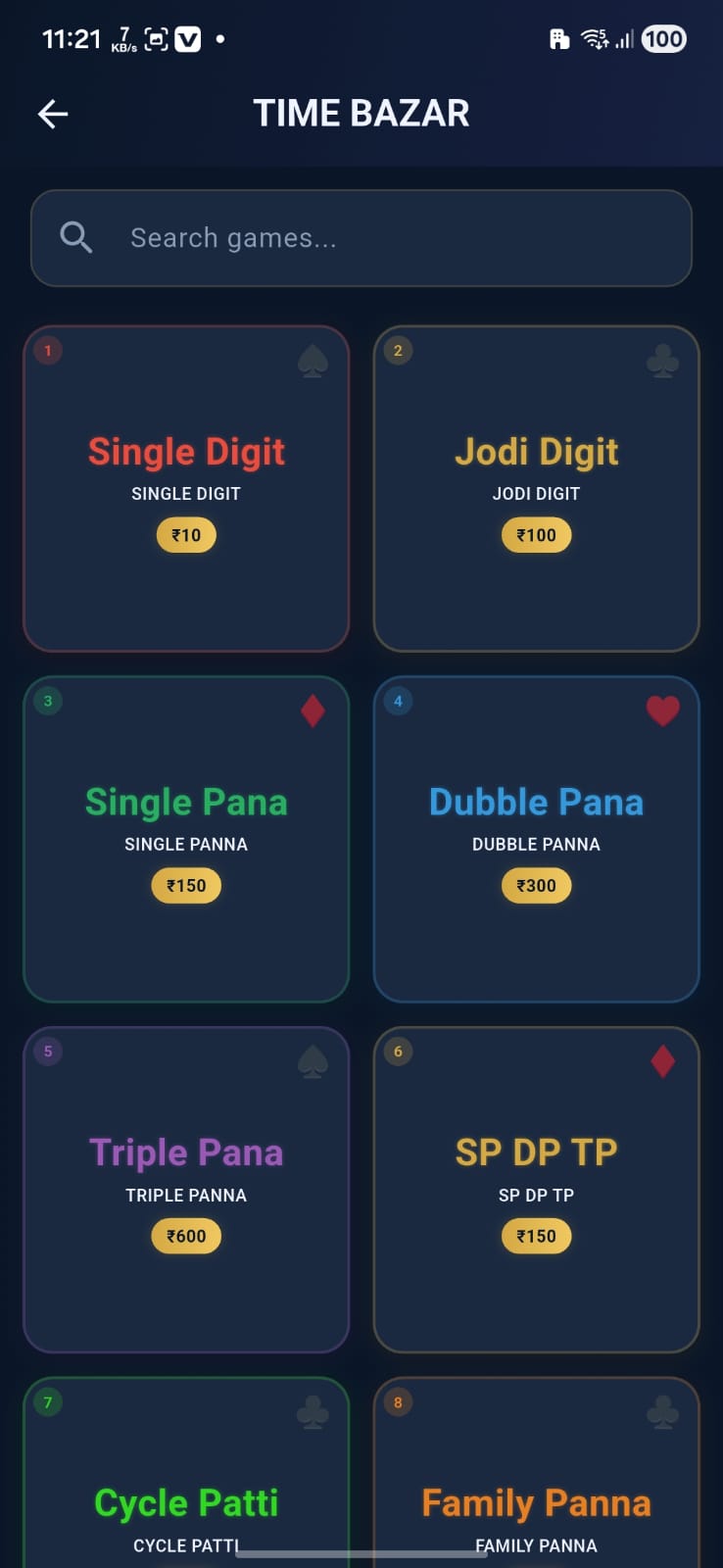Tap the search magnifier icon
The image size is (723, 1568).
pyautogui.click(x=76, y=237)
